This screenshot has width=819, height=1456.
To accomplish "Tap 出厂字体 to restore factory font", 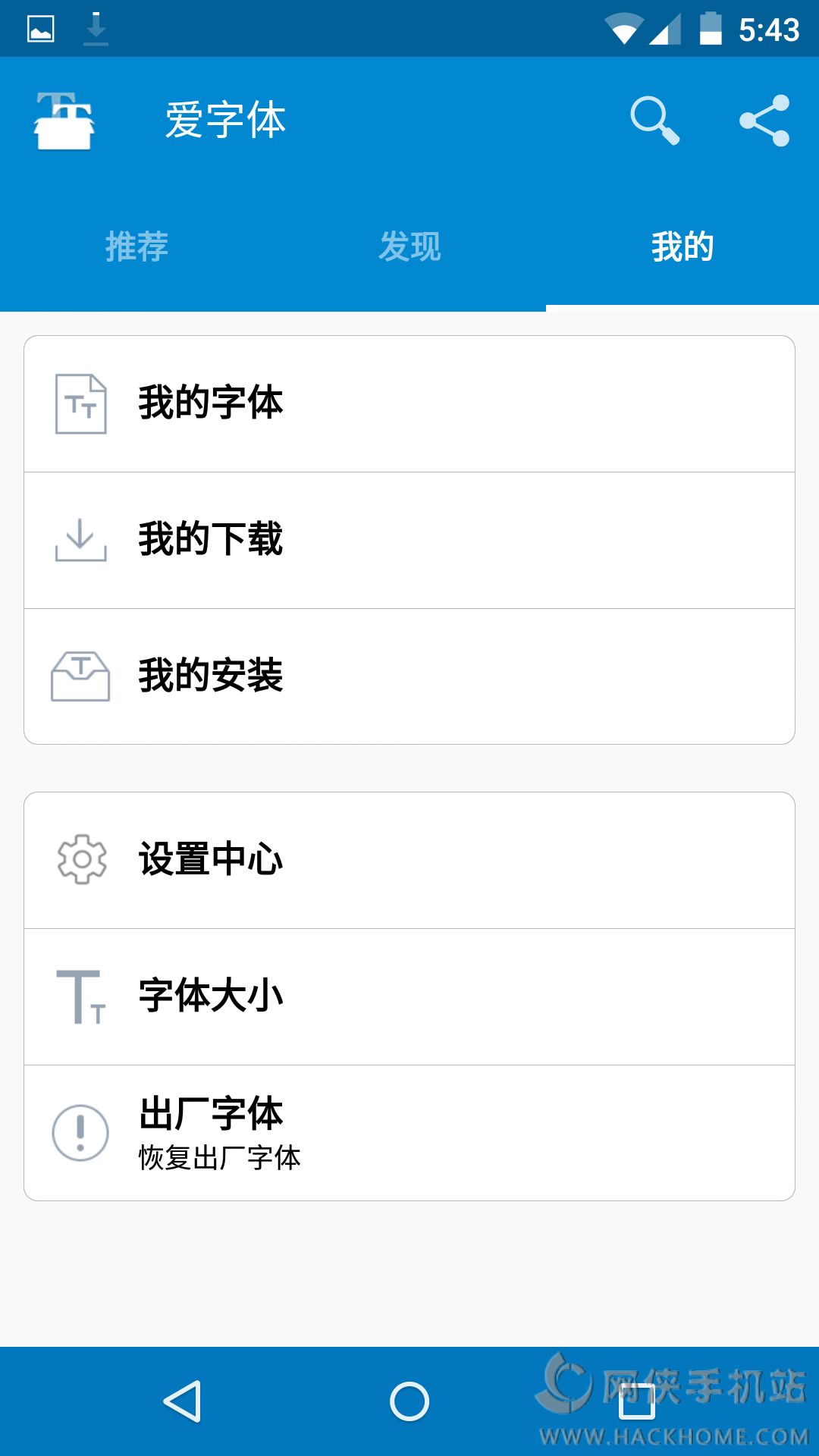I will pyautogui.click(x=409, y=1133).
